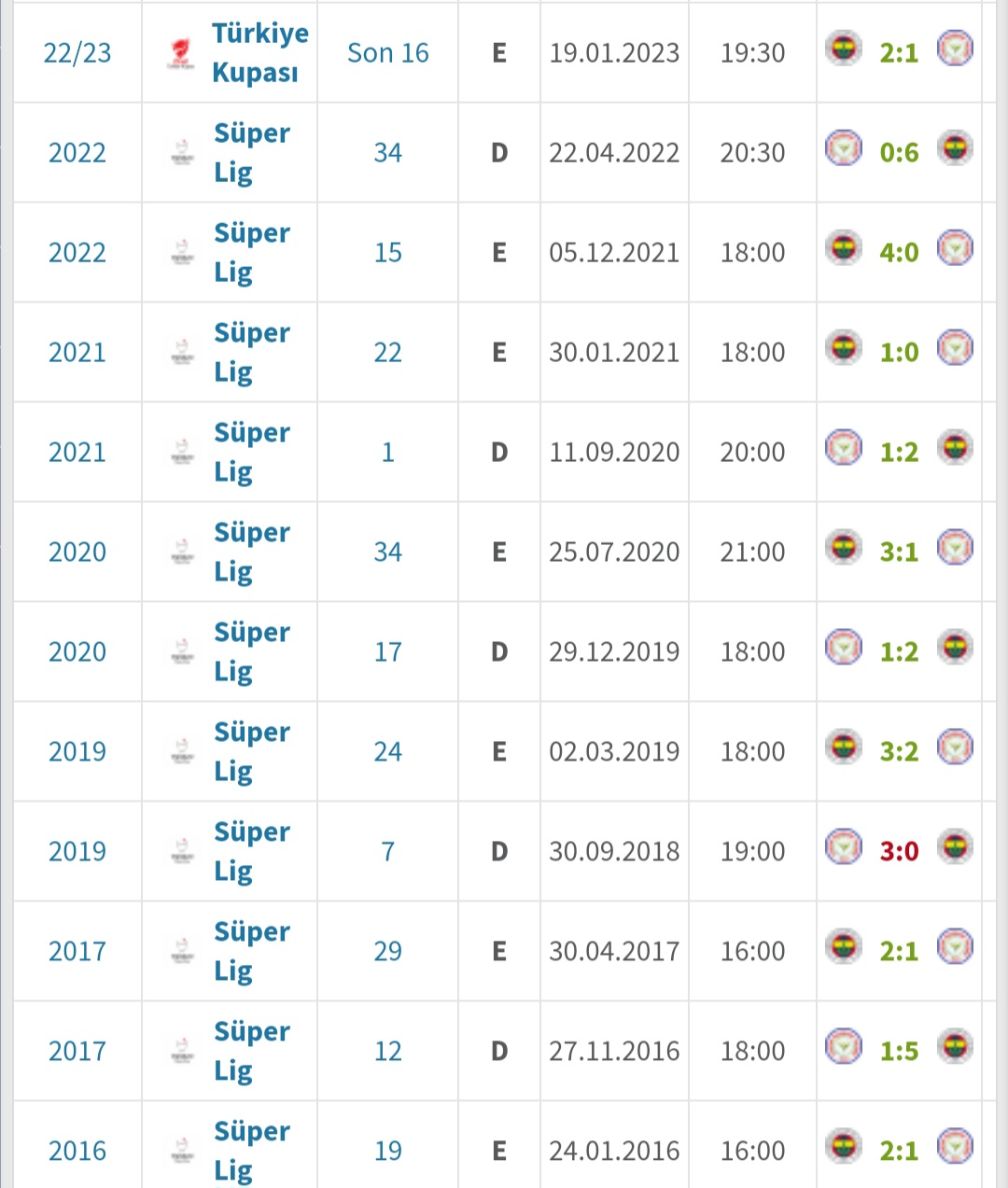View the 1:5 match report from 27.11.2016
Viewport: 1008px width, 1188px height.
click(x=899, y=1052)
